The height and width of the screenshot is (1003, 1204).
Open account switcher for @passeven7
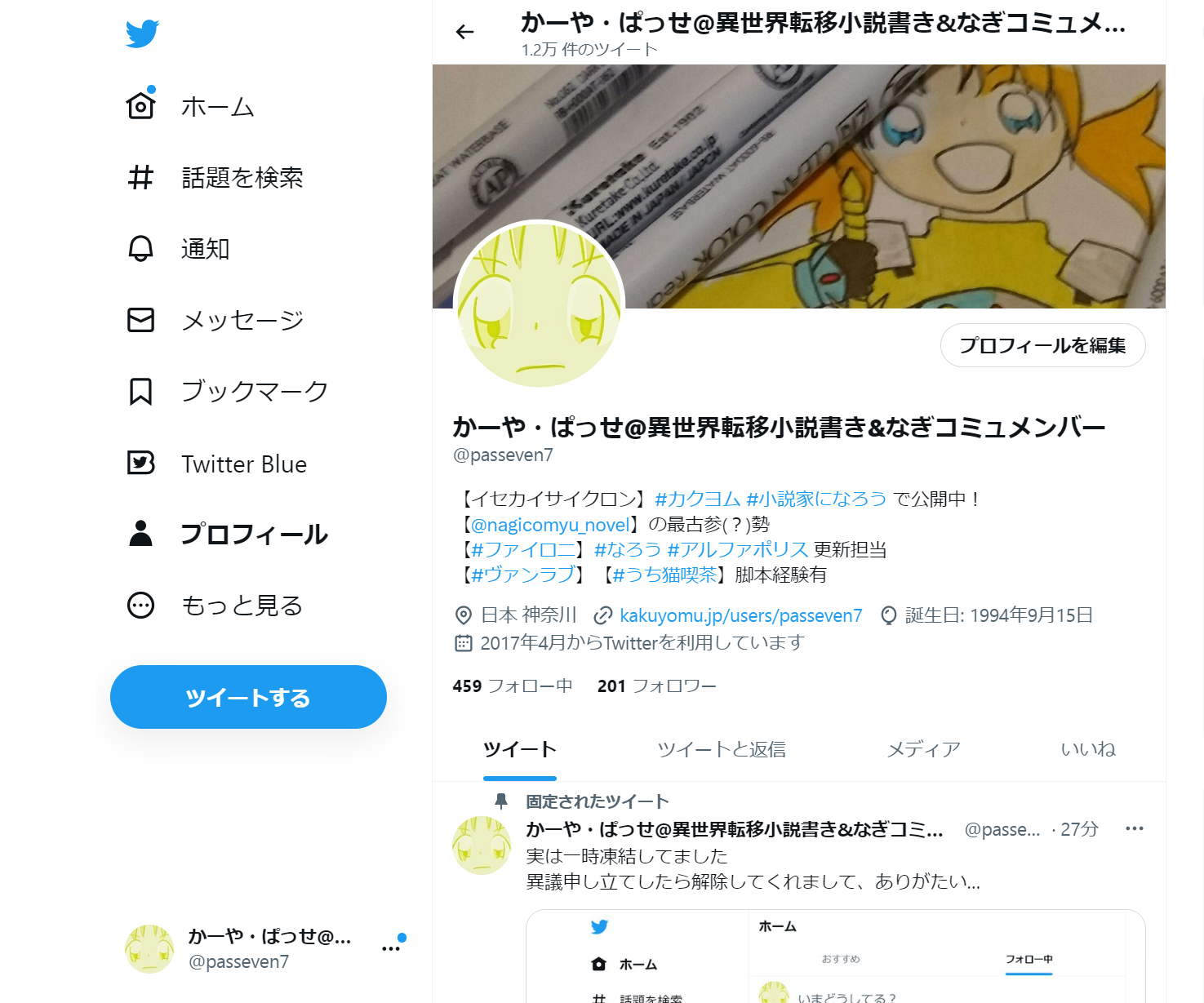pyautogui.click(x=261, y=948)
